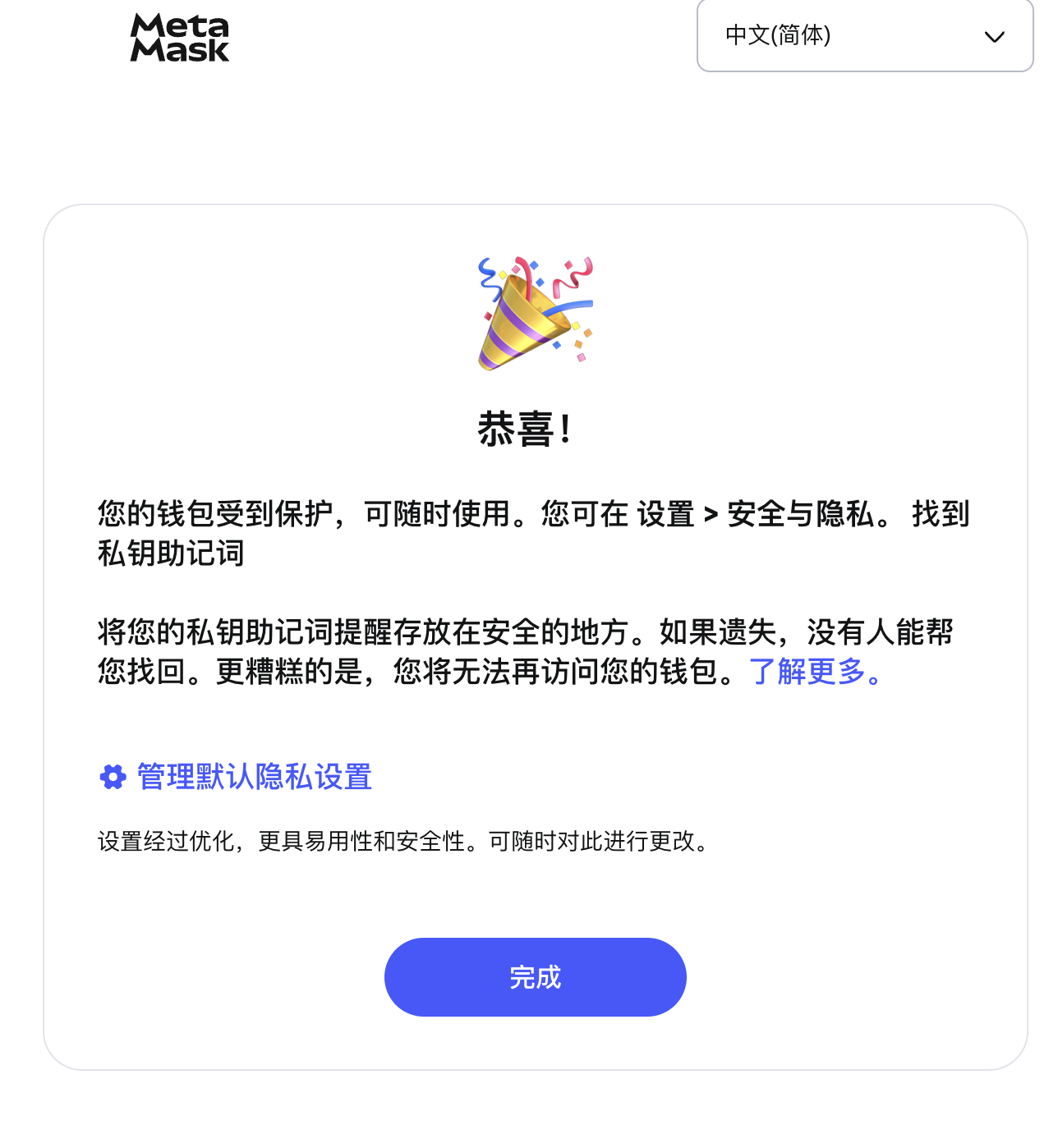The width and height of the screenshot is (1058, 1148).
Task: Open the 了解更多 link
Action: [x=815, y=672]
